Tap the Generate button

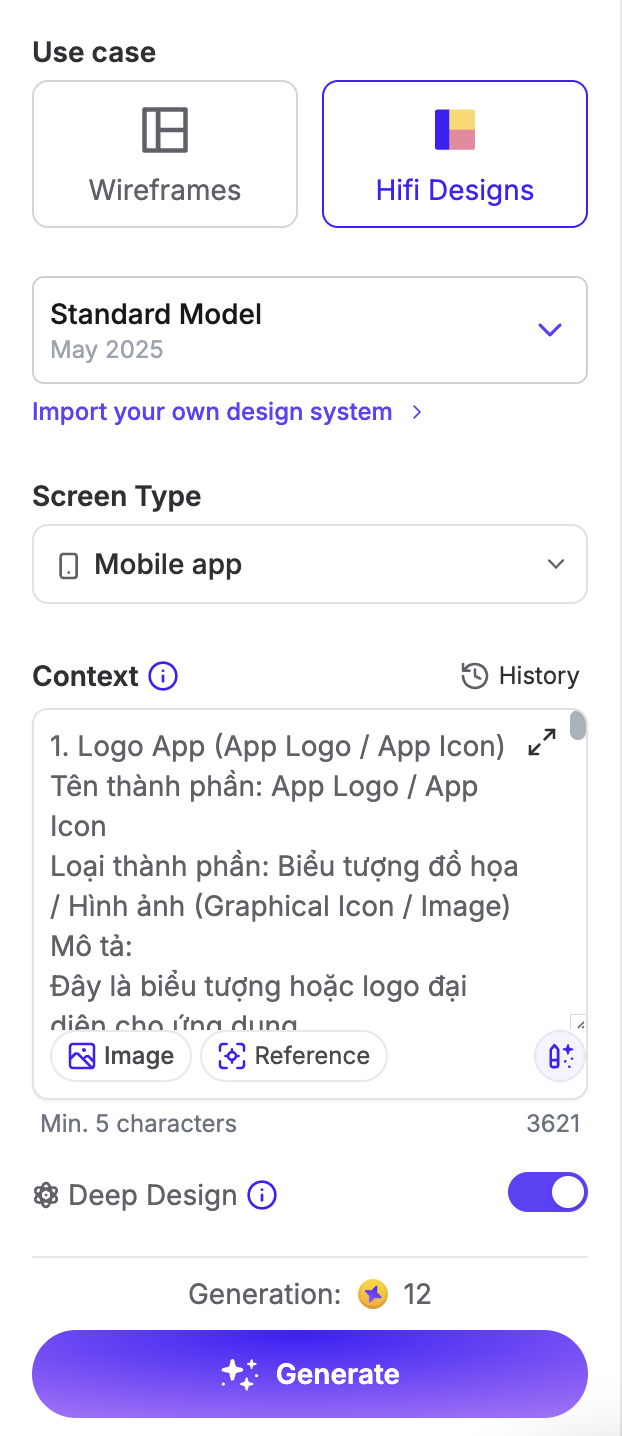tap(310, 1374)
